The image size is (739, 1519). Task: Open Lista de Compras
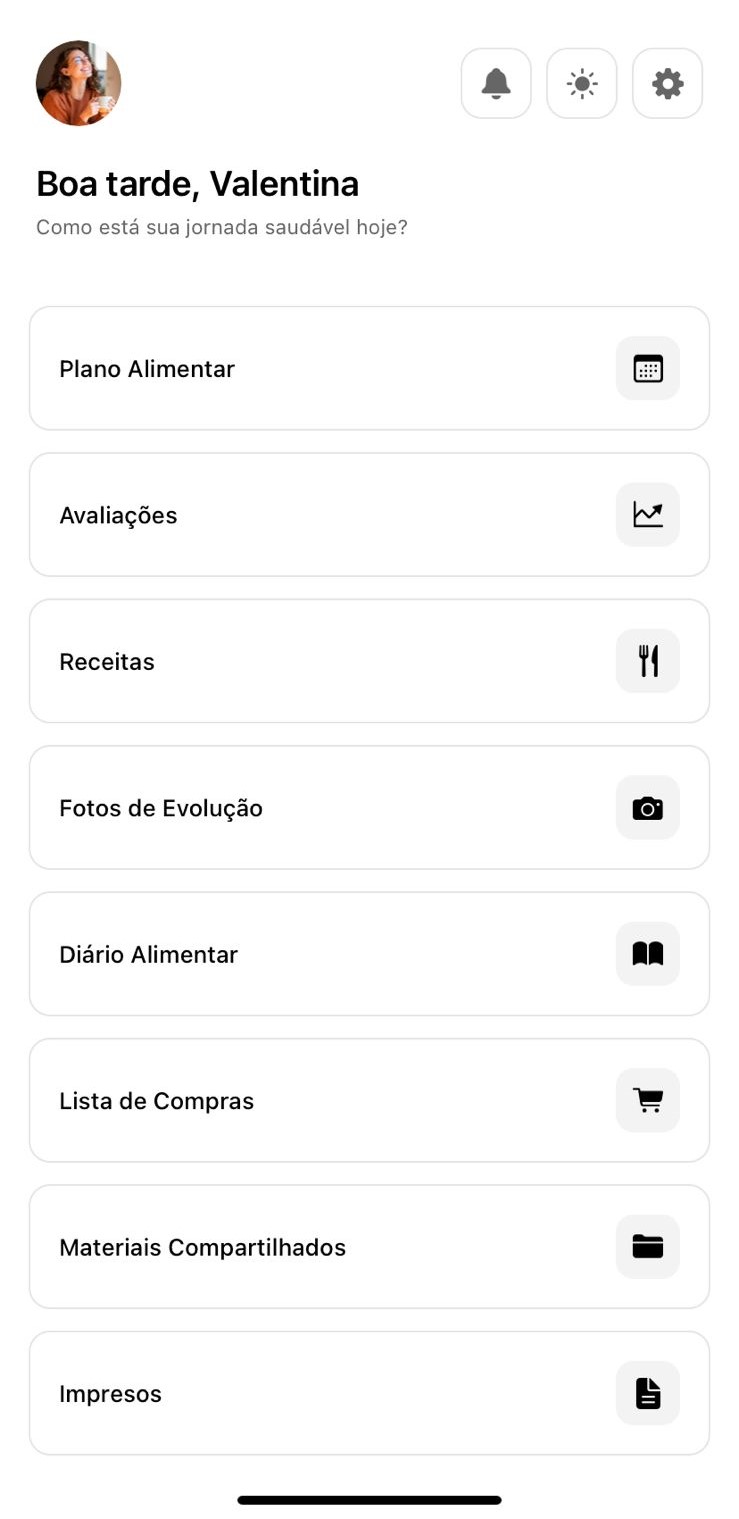click(x=300, y=1100)
